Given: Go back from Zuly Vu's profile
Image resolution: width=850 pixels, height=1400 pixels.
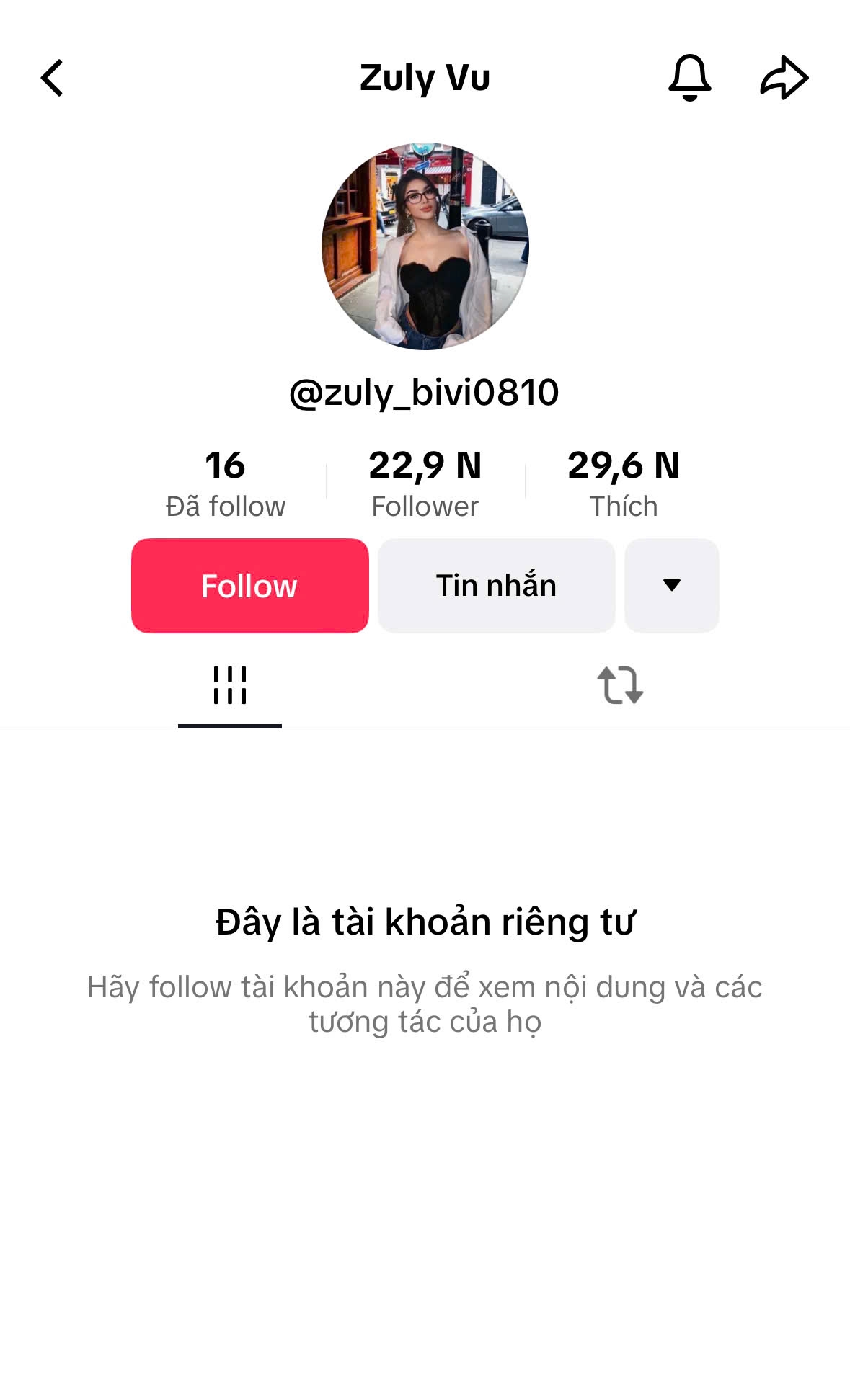Looking at the screenshot, I should (x=52, y=78).
